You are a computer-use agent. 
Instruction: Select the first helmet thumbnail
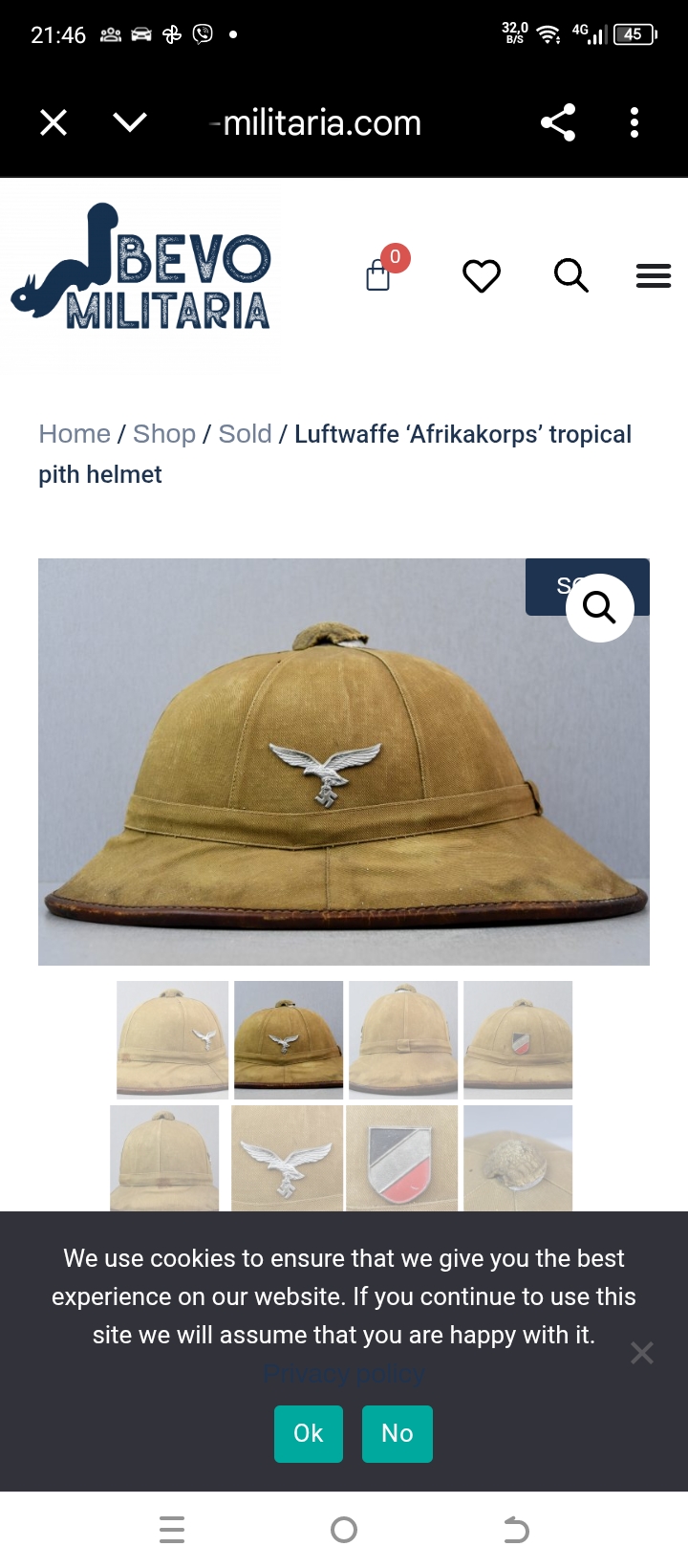tap(172, 1039)
